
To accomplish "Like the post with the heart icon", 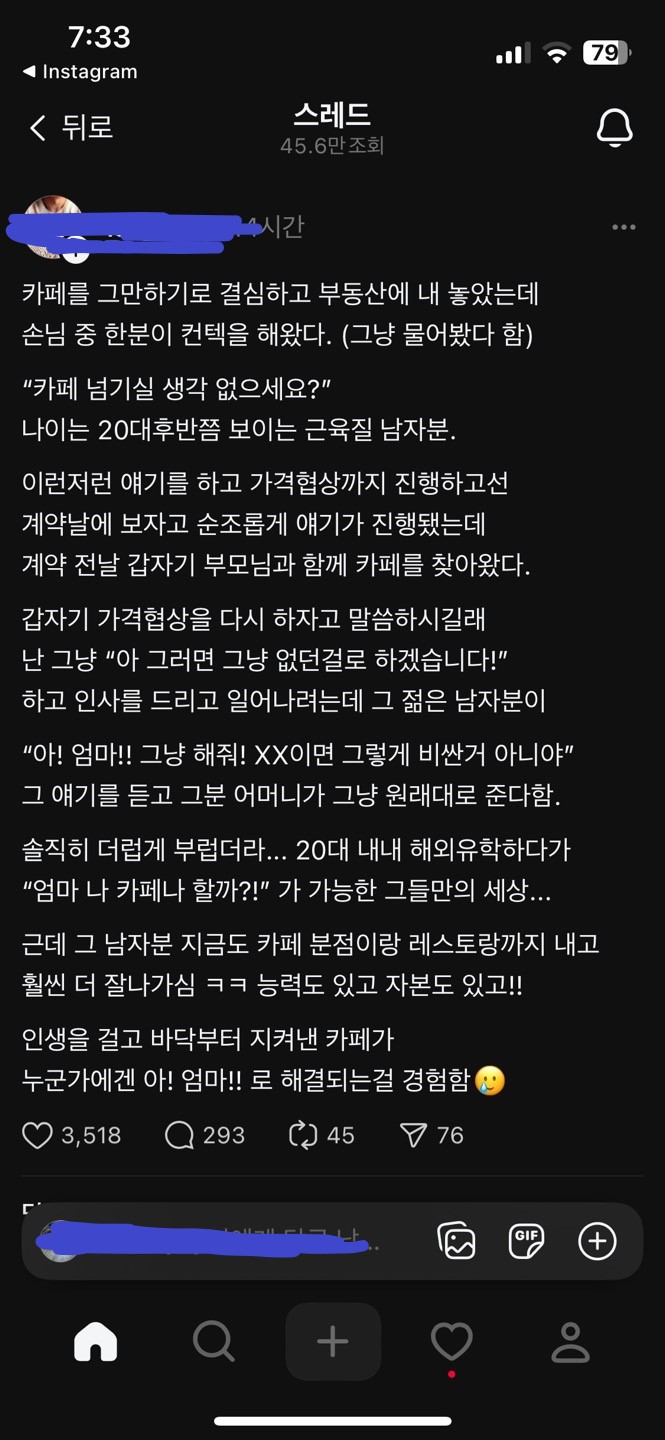I will pyautogui.click(x=38, y=1135).
